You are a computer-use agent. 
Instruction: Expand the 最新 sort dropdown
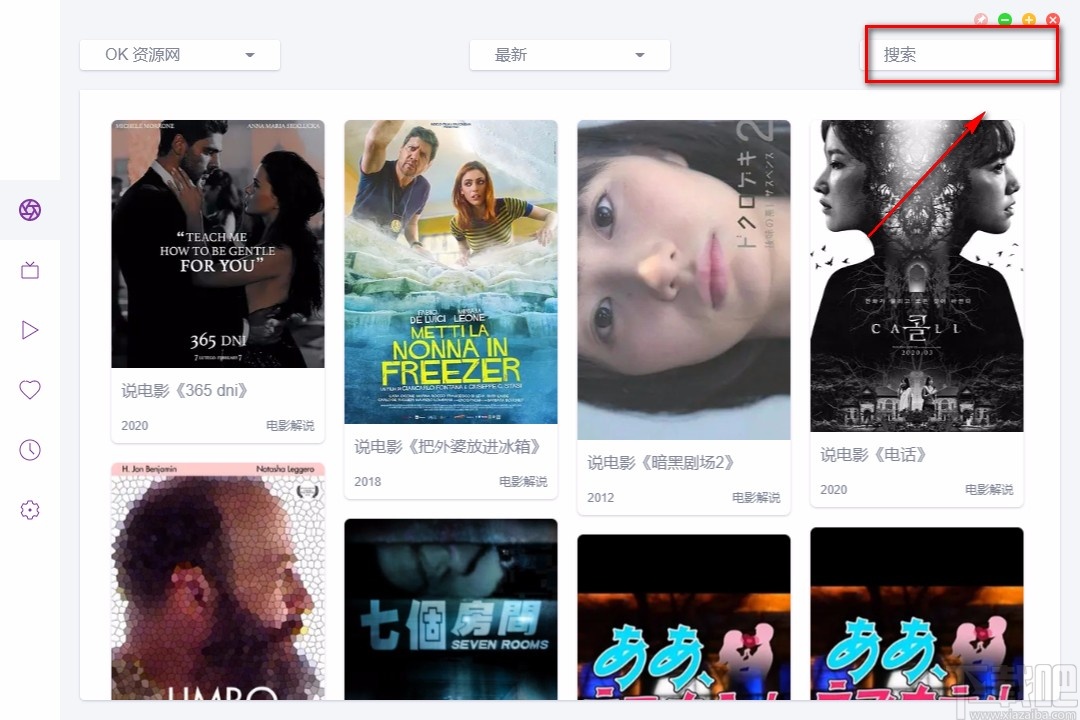[x=569, y=55]
